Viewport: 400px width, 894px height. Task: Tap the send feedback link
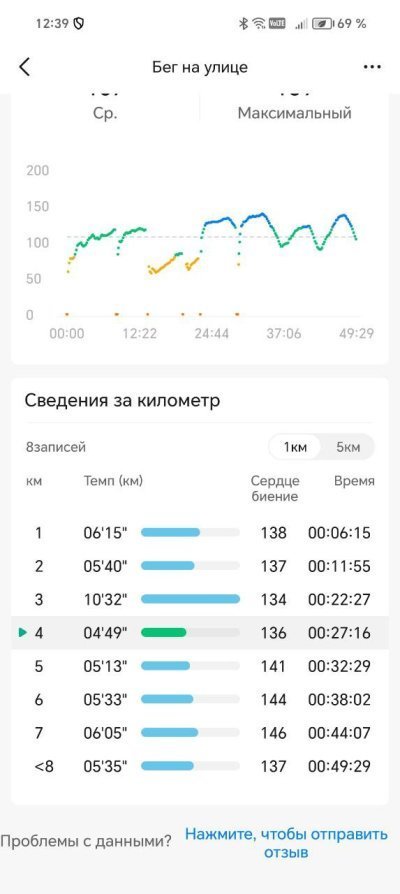(286, 843)
